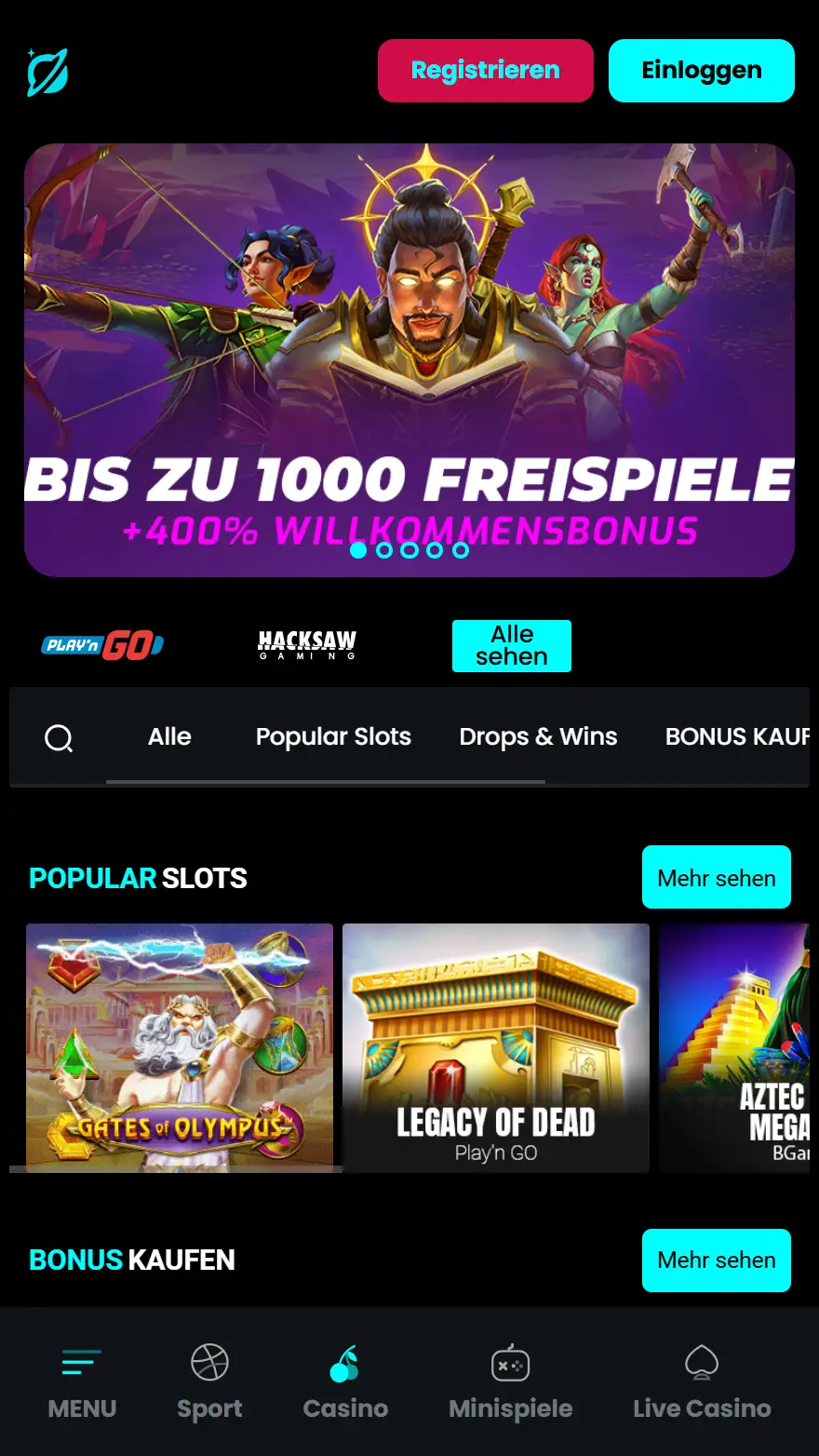
Task: Open the BONUS KAUF category filter
Action: pos(738,736)
